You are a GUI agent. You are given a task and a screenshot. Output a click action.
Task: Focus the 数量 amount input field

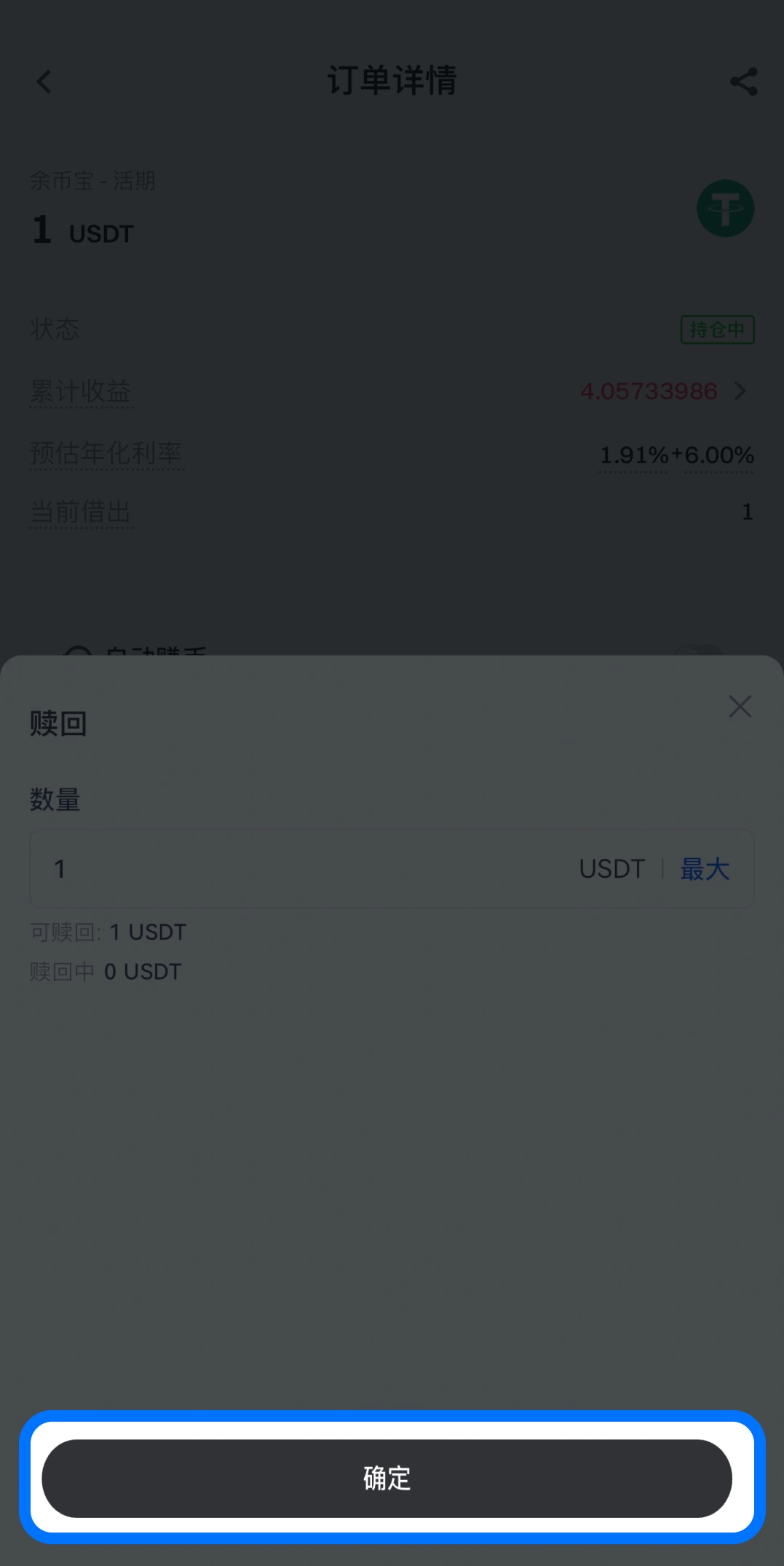[x=291, y=869]
